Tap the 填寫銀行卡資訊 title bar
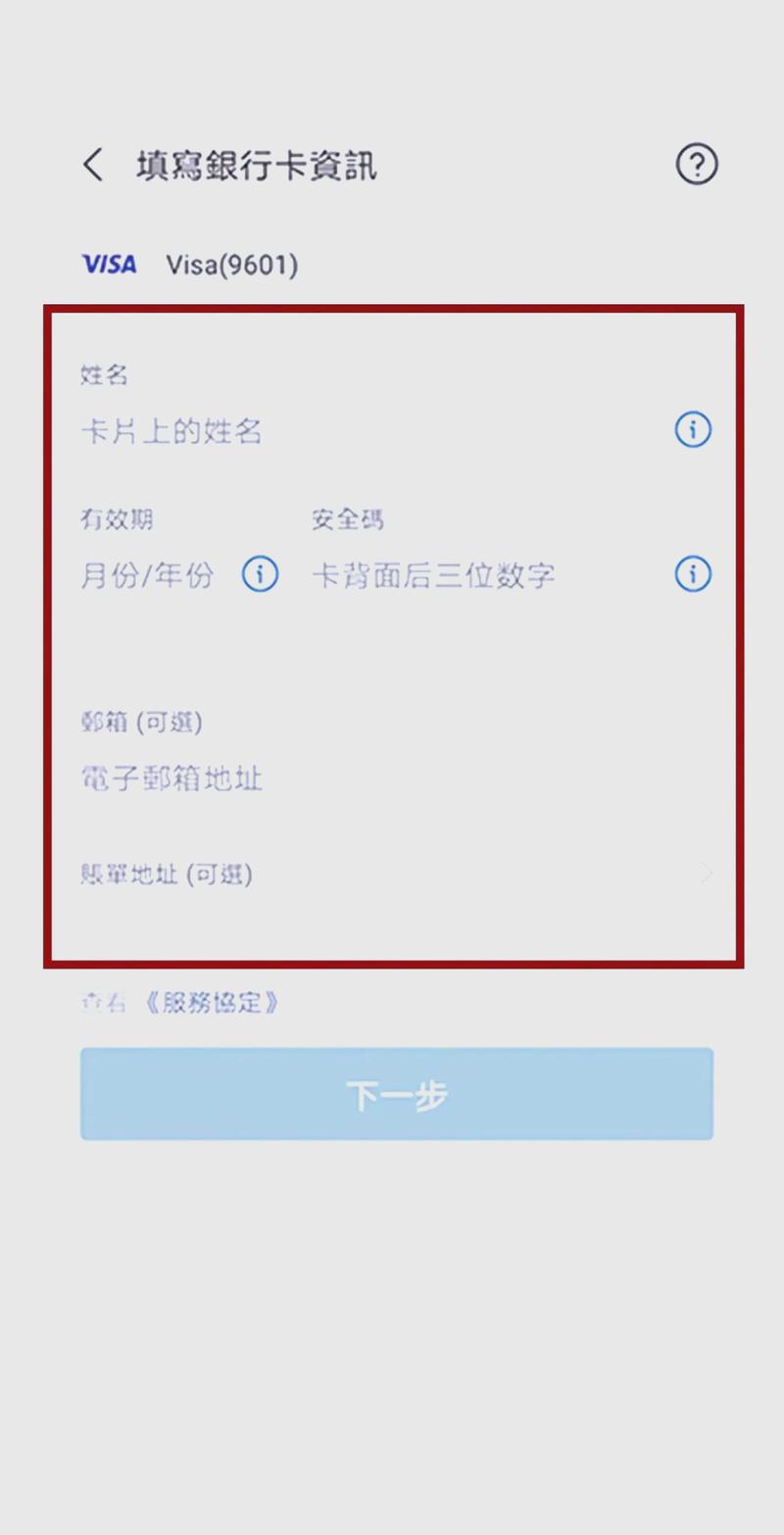 [x=258, y=165]
